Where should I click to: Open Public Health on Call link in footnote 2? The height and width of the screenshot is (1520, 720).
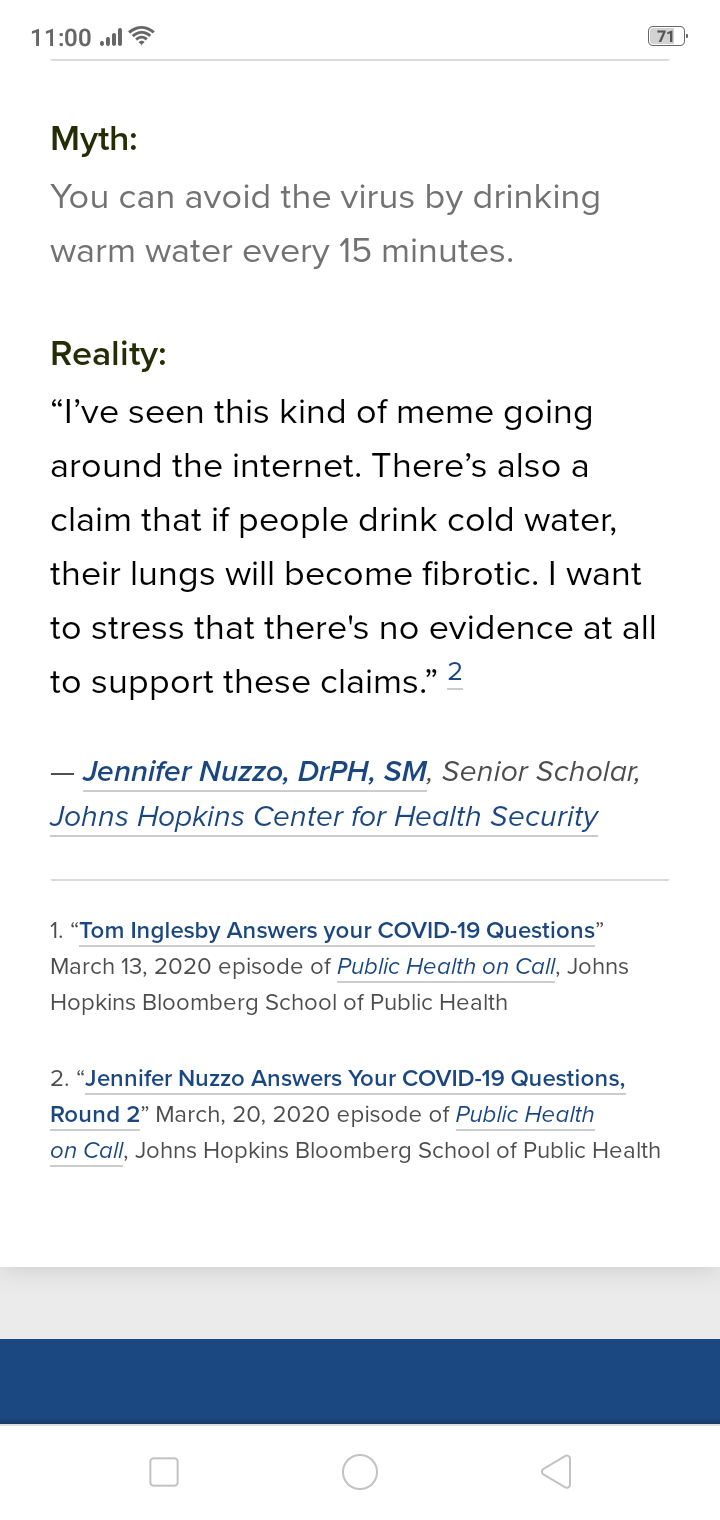coord(524,1115)
